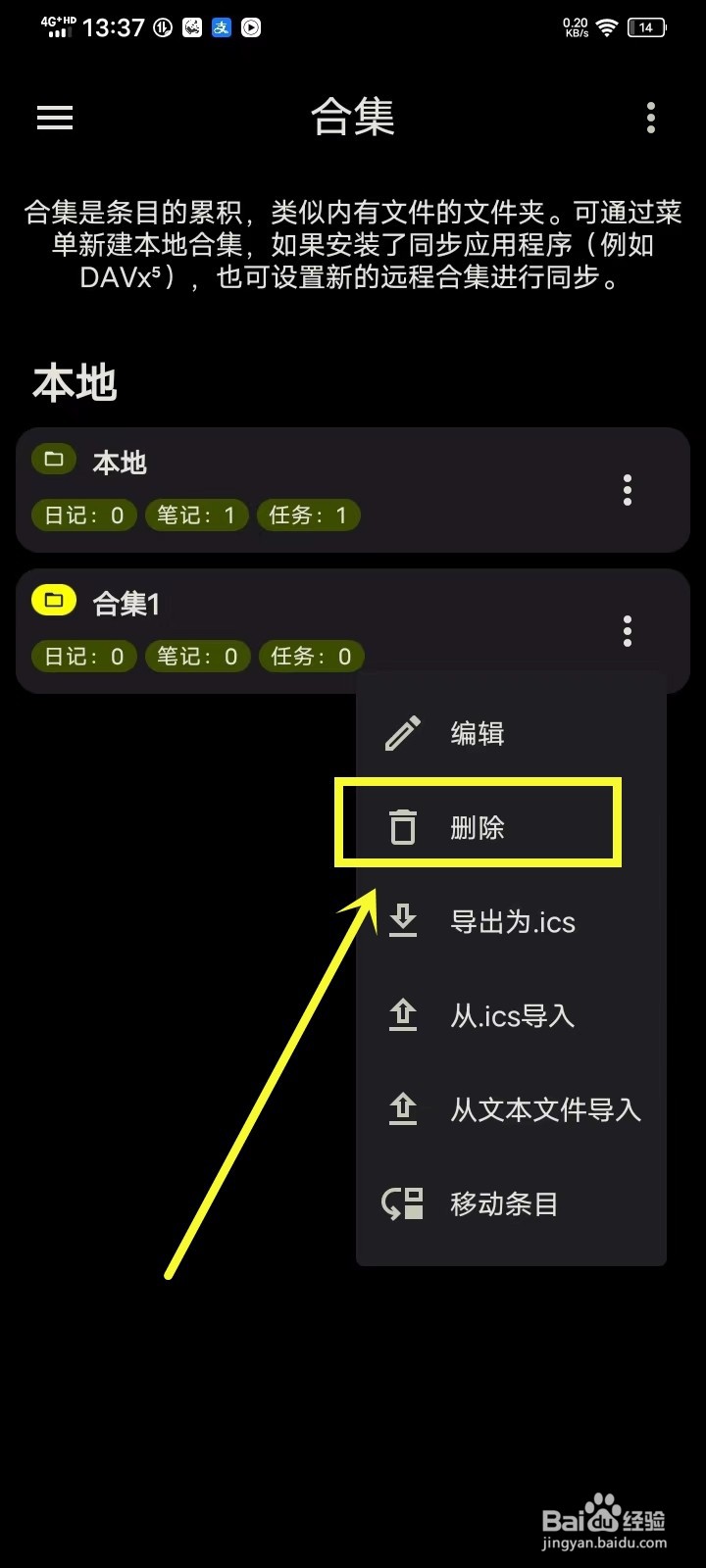The height and width of the screenshot is (1568, 706).
Task: Click the folder icon of the 本地 collection
Action: (x=54, y=459)
